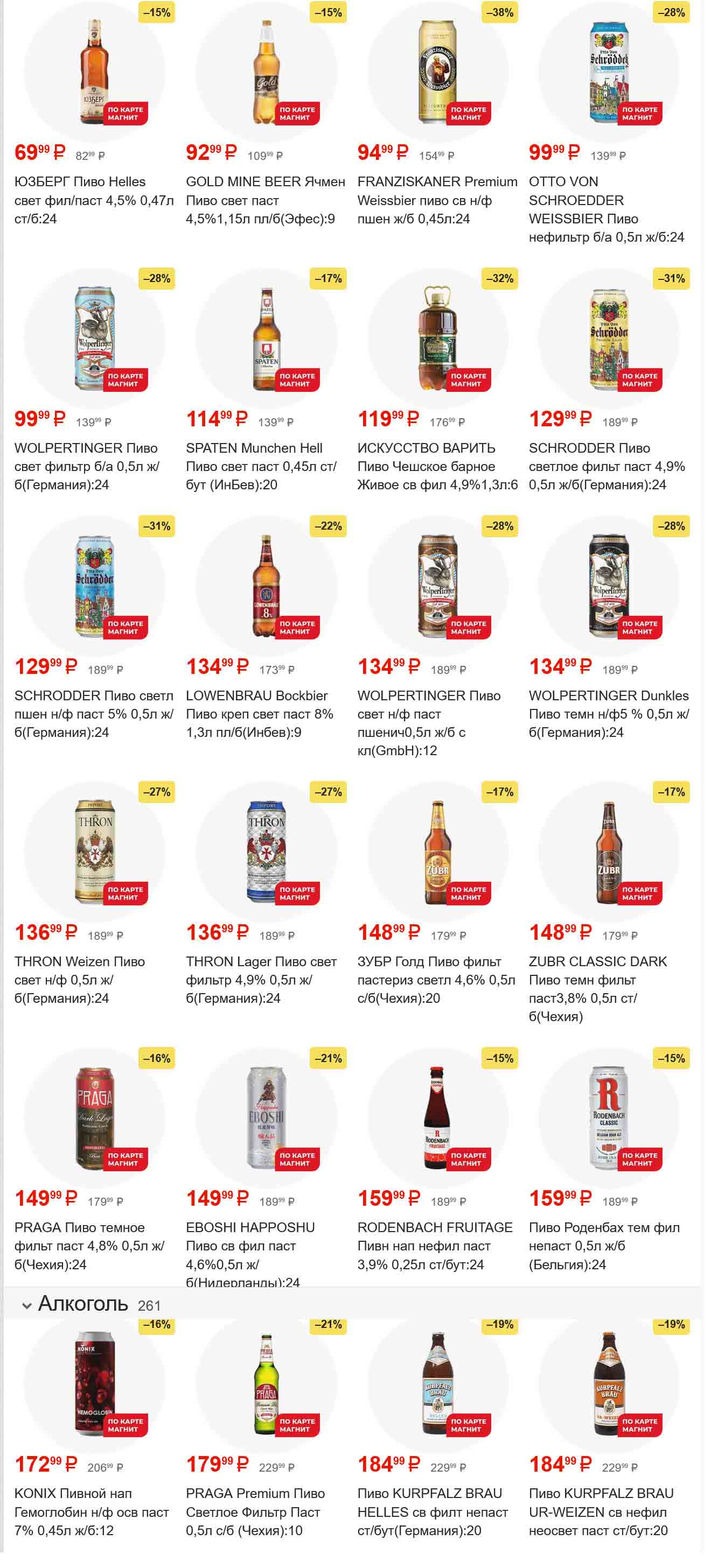View KURPFALZ BRAU UR-WEIZEN product
The height and width of the screenshot is (1568, 711).
pos(609,1383)
